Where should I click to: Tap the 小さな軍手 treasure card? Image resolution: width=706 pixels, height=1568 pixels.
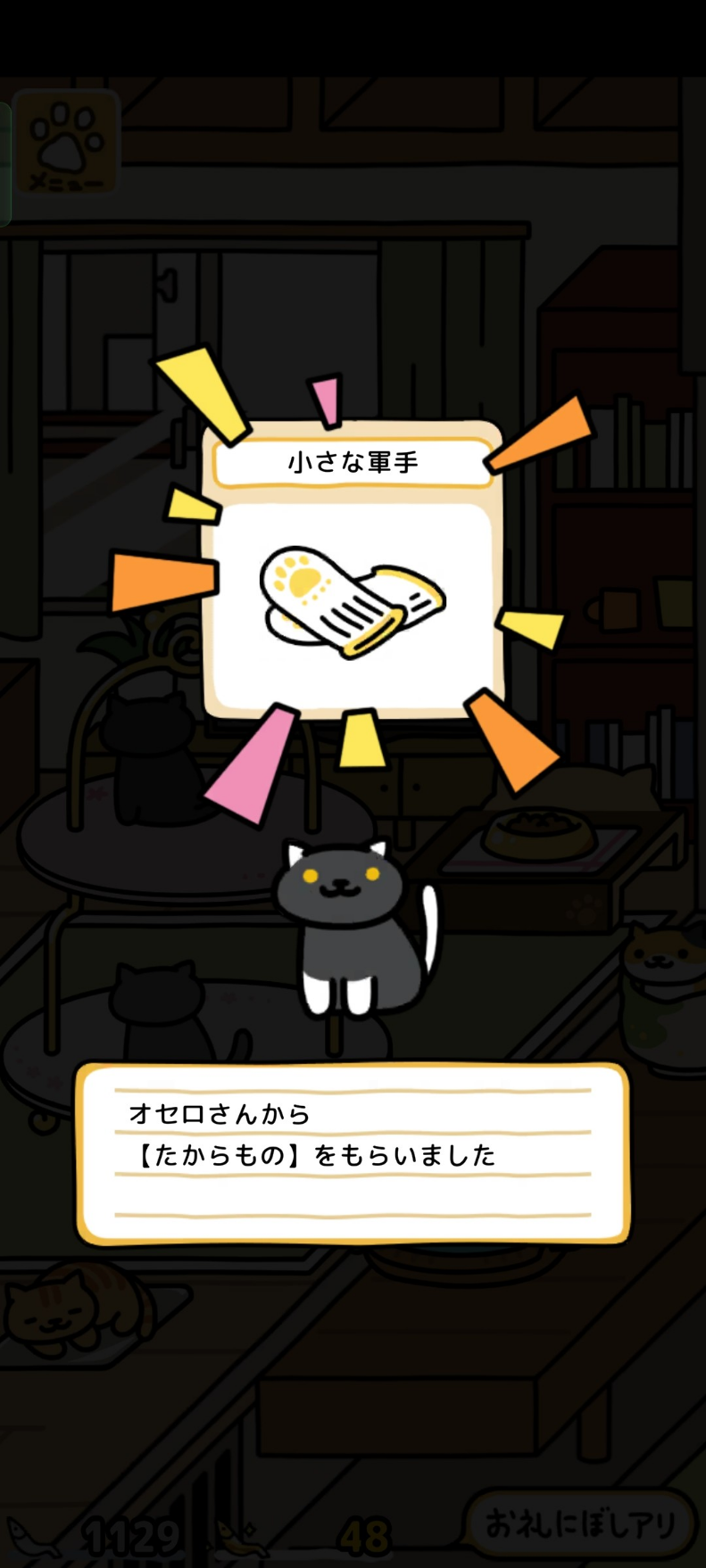(353, 571)
